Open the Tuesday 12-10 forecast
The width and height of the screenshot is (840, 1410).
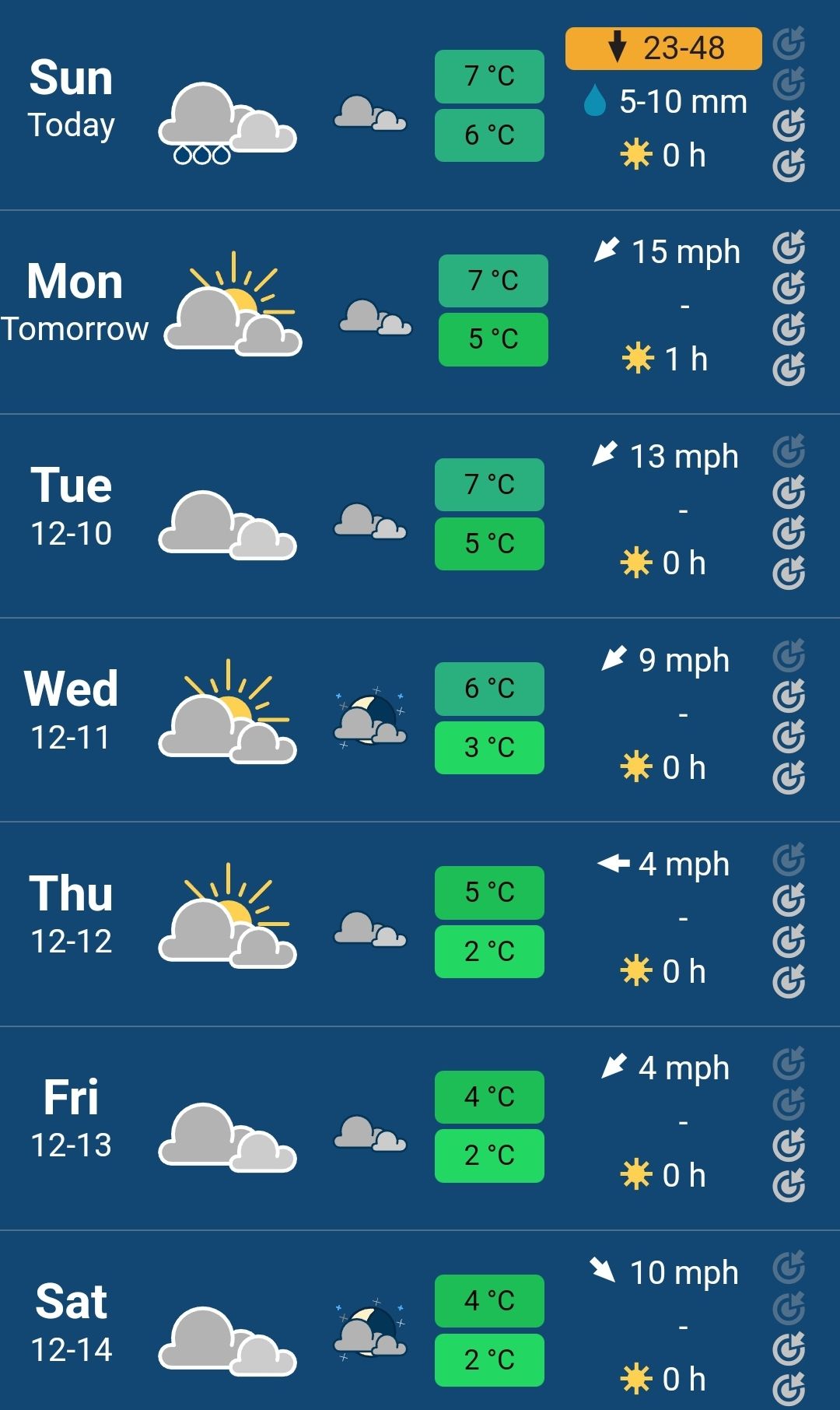[x=420, y=516]
